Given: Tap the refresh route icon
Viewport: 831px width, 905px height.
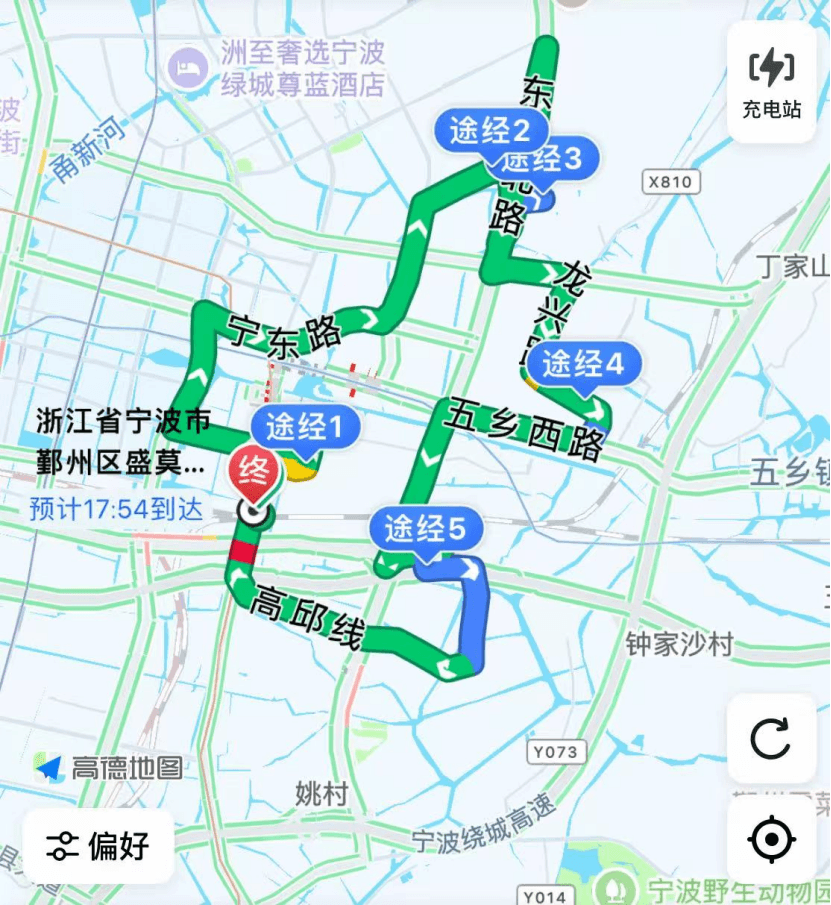Looking at the screenshot, I should 771,738.
